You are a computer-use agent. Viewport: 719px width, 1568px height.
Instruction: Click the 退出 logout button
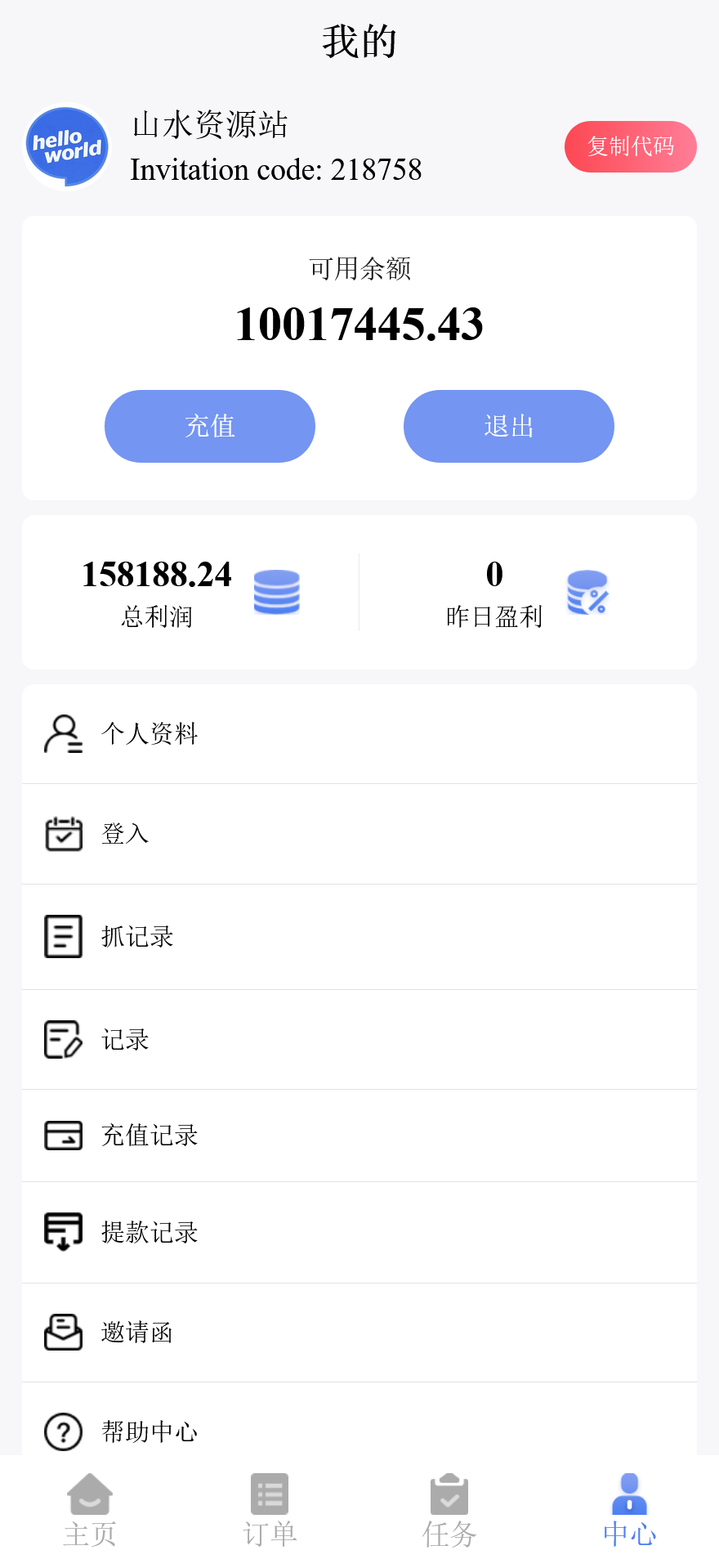[x=508, y=426]
